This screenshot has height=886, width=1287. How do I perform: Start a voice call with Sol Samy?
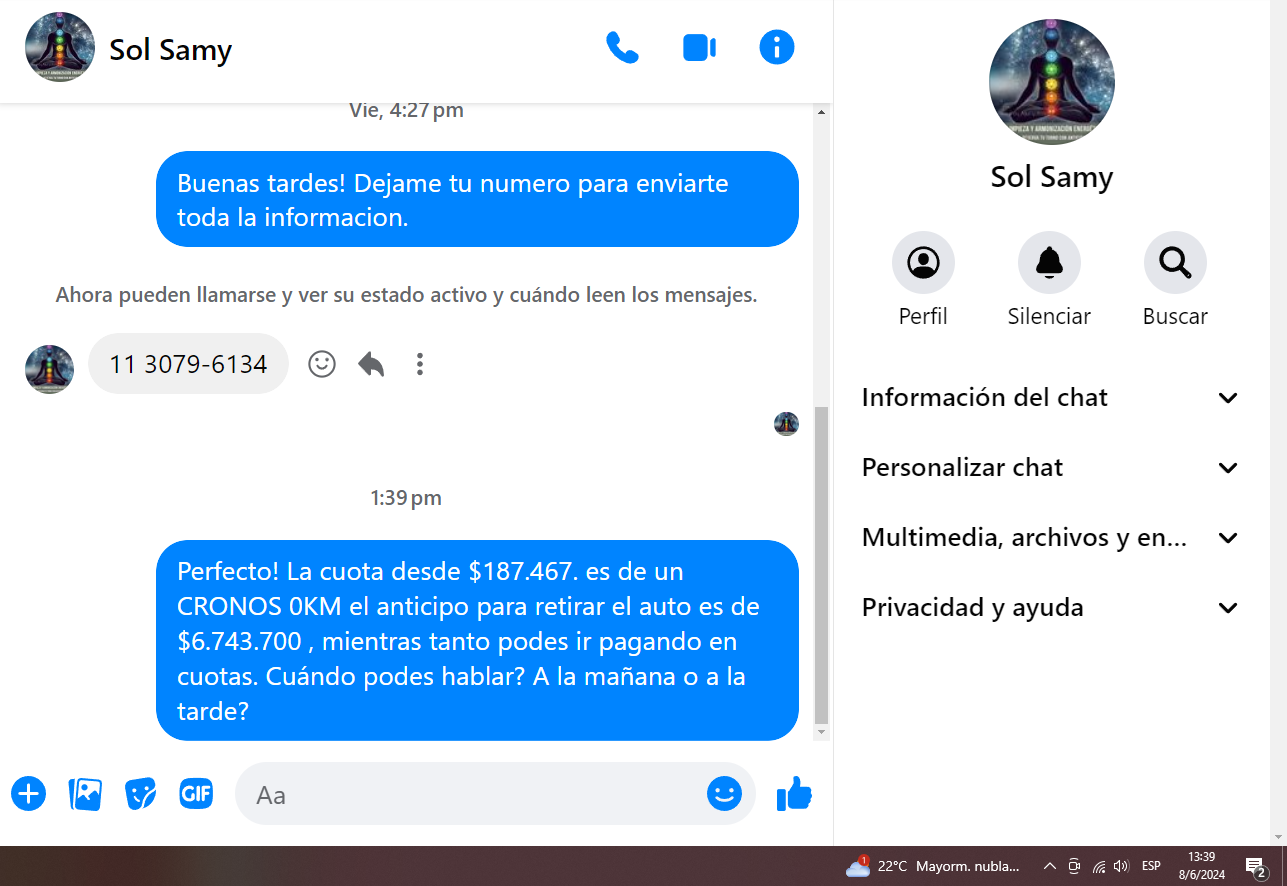click(622, 47)
